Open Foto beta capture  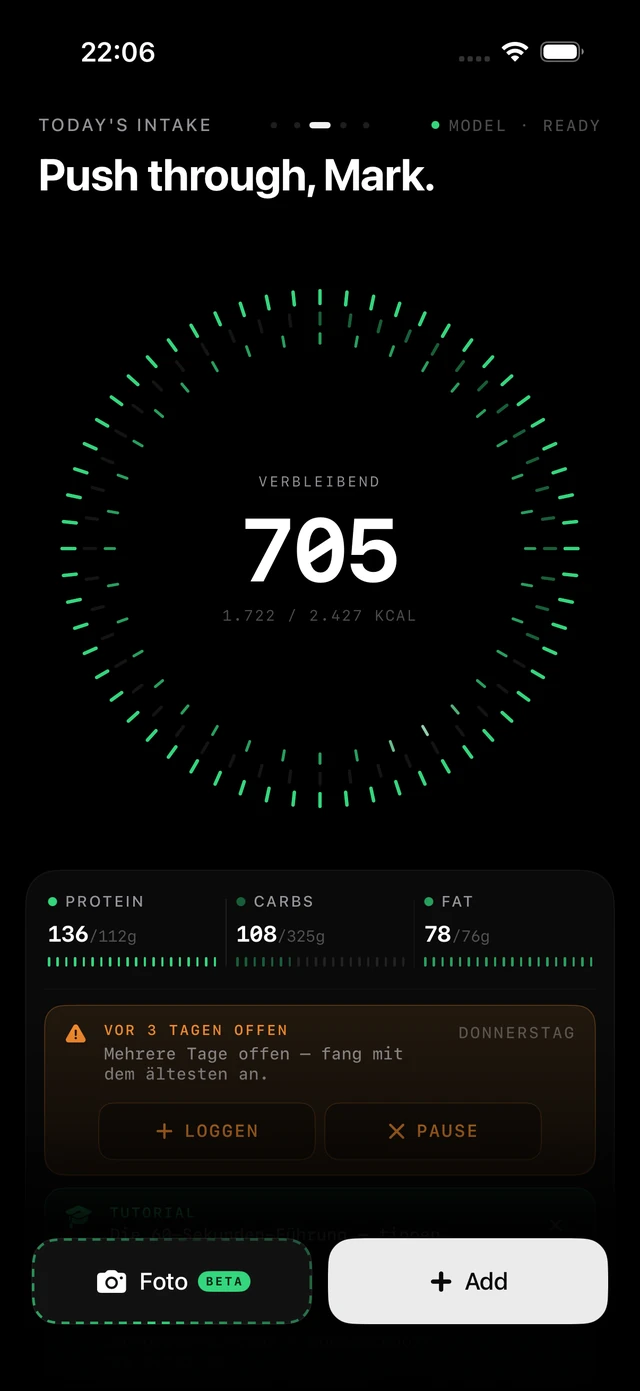[172, 1281]
